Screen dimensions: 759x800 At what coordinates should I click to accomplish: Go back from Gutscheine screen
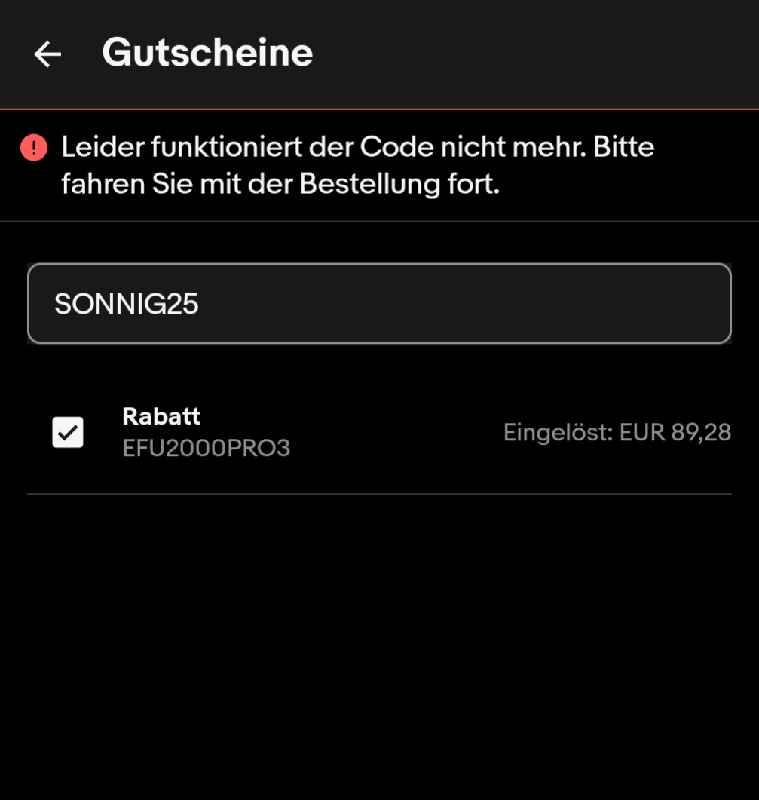pyautogui.click(x=47, y=54)
